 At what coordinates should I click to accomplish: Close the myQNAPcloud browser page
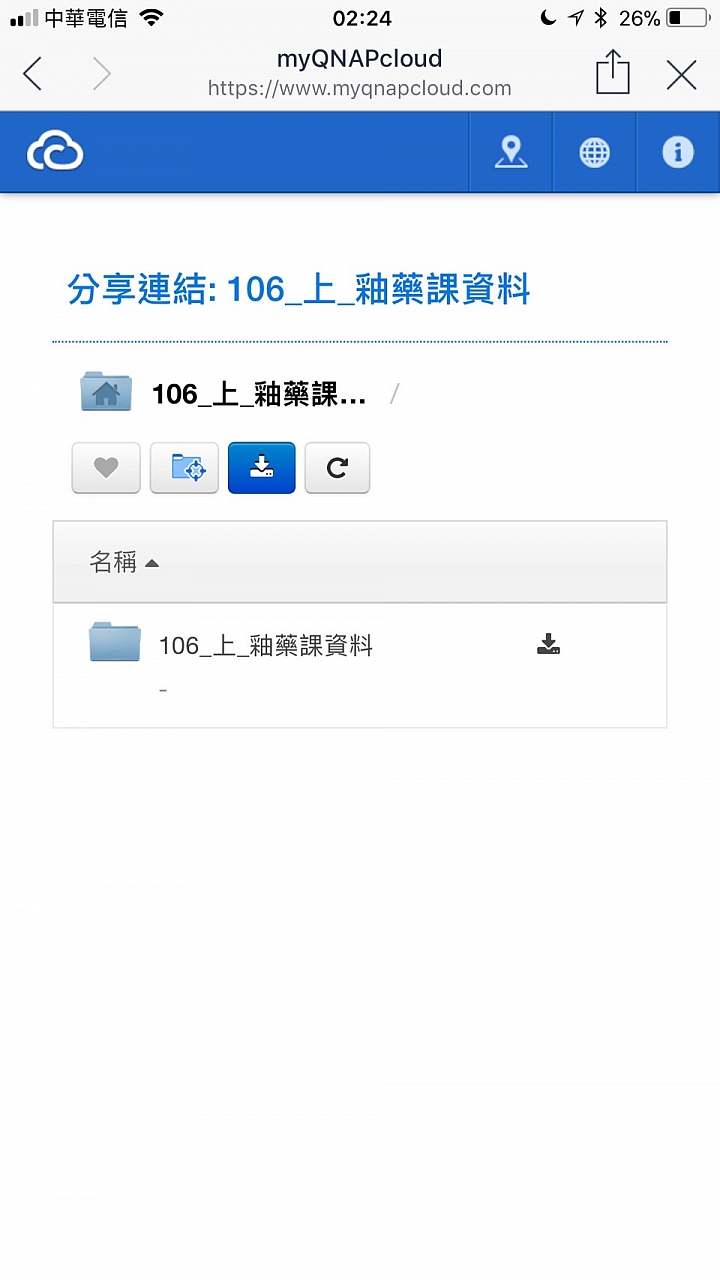point(682,74)
